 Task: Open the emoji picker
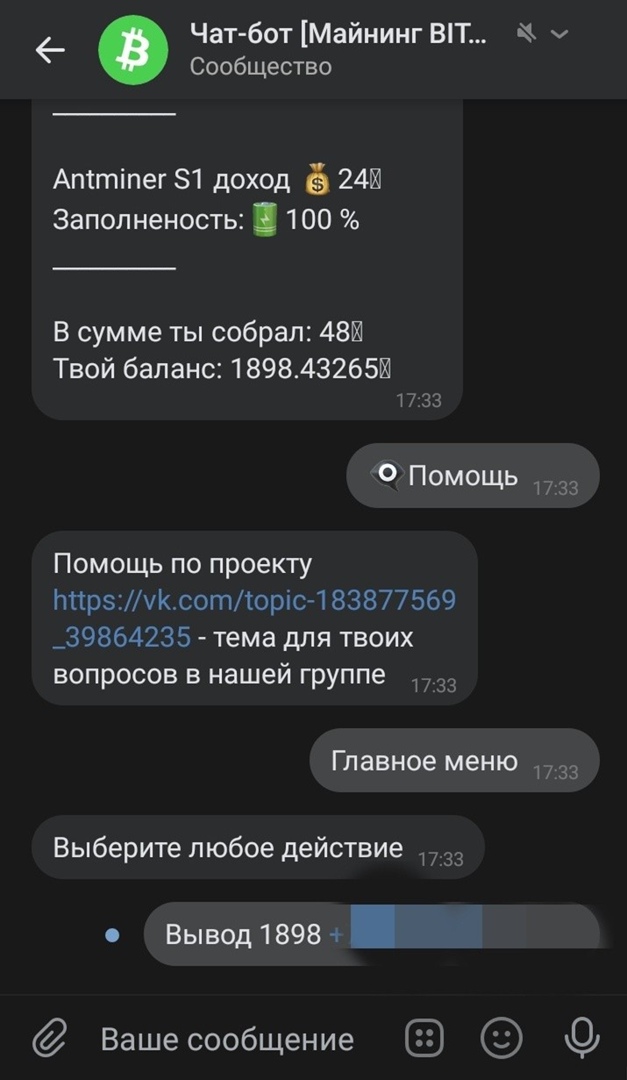point(501,1038)
